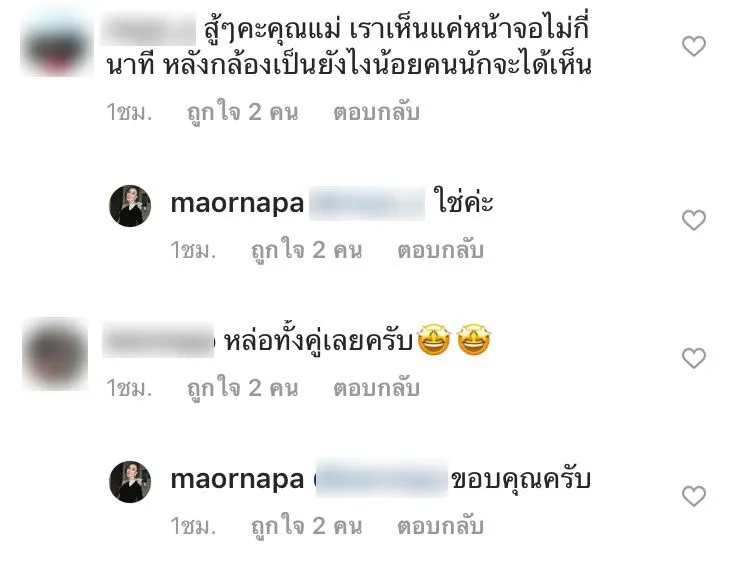View likes on the สู้ๆคะคุณแม่ comment
Viewport: 750px width, 585px height.
[242, 113]
